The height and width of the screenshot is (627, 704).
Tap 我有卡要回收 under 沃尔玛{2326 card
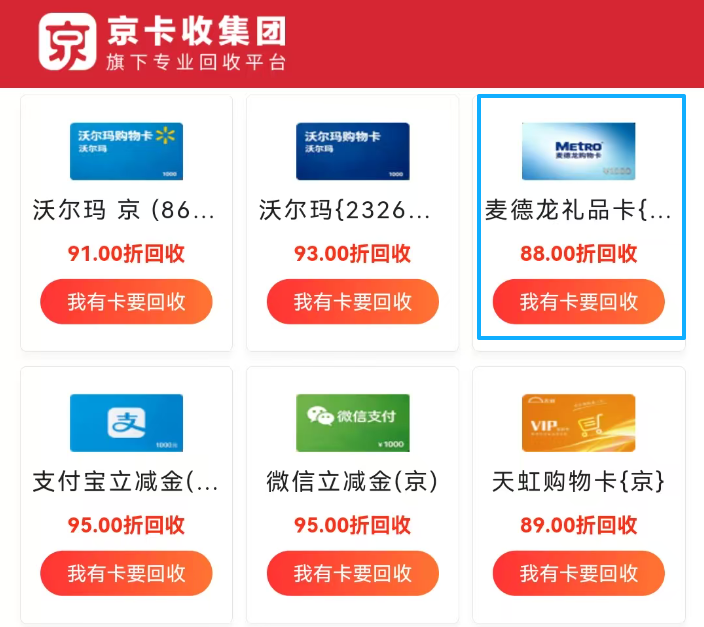coord(352,301)
